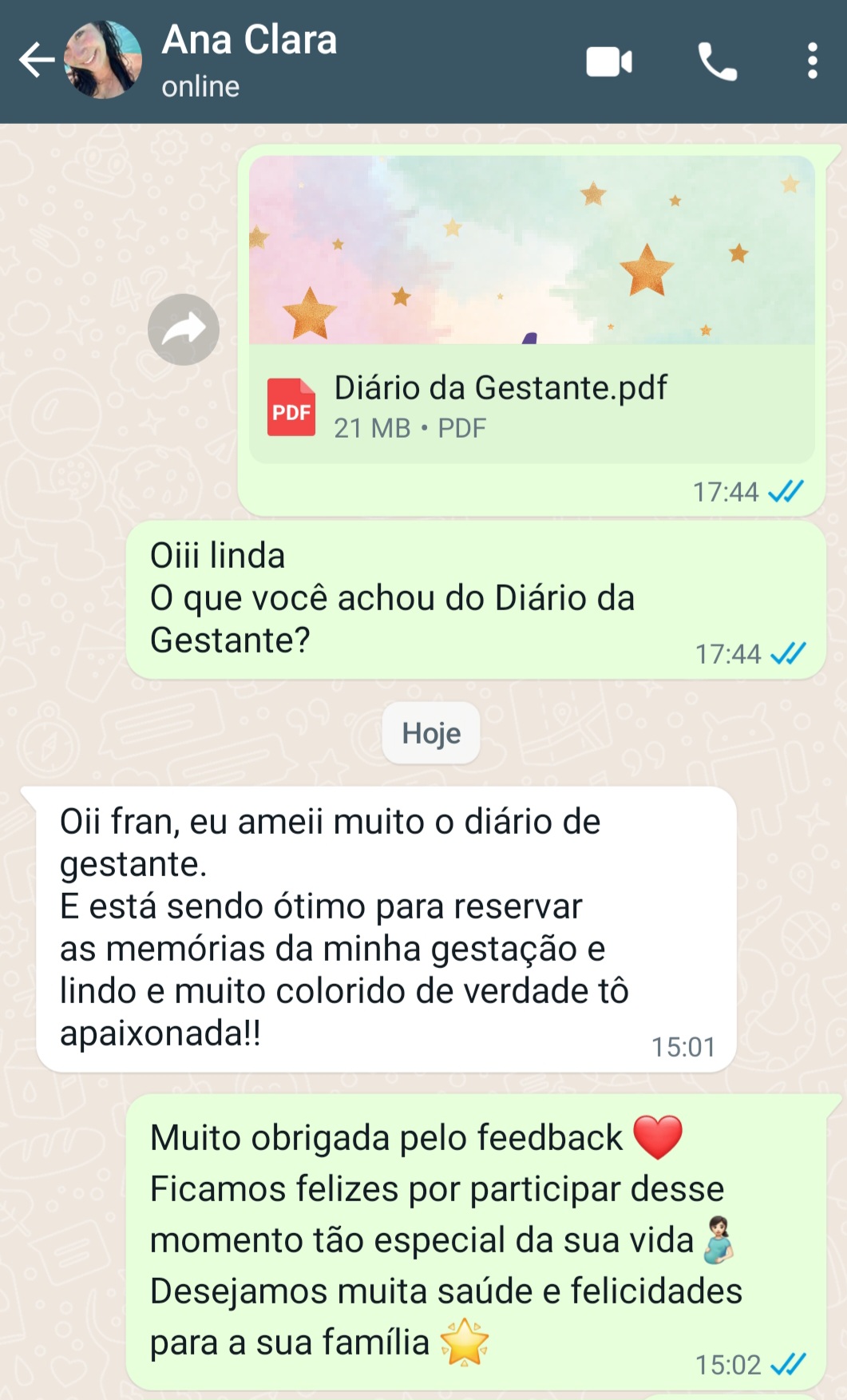Tap the online status text
The image size is (847, 1400).
[x=198, y=86]
